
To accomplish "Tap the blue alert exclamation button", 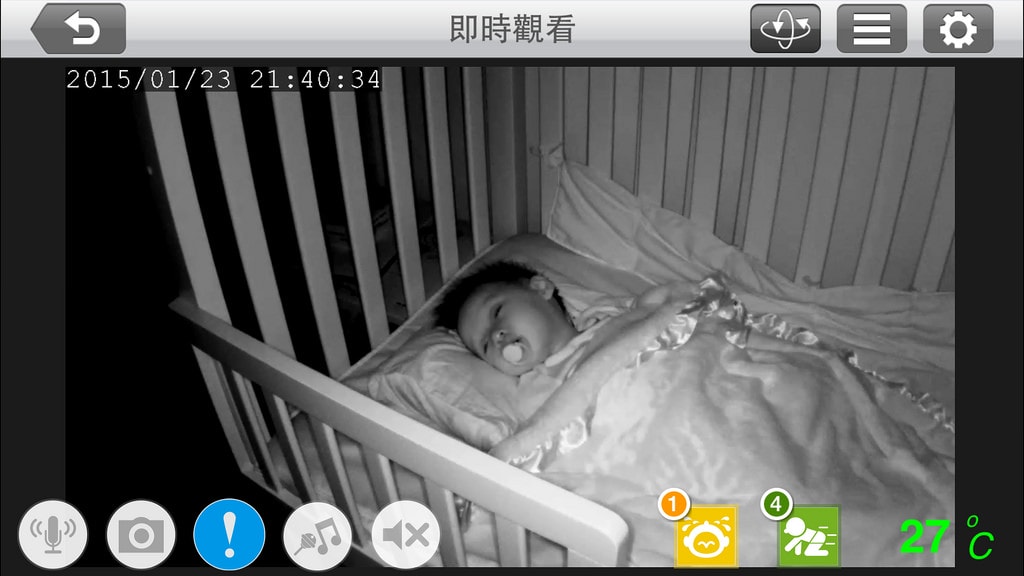I will tap(229, 535).
